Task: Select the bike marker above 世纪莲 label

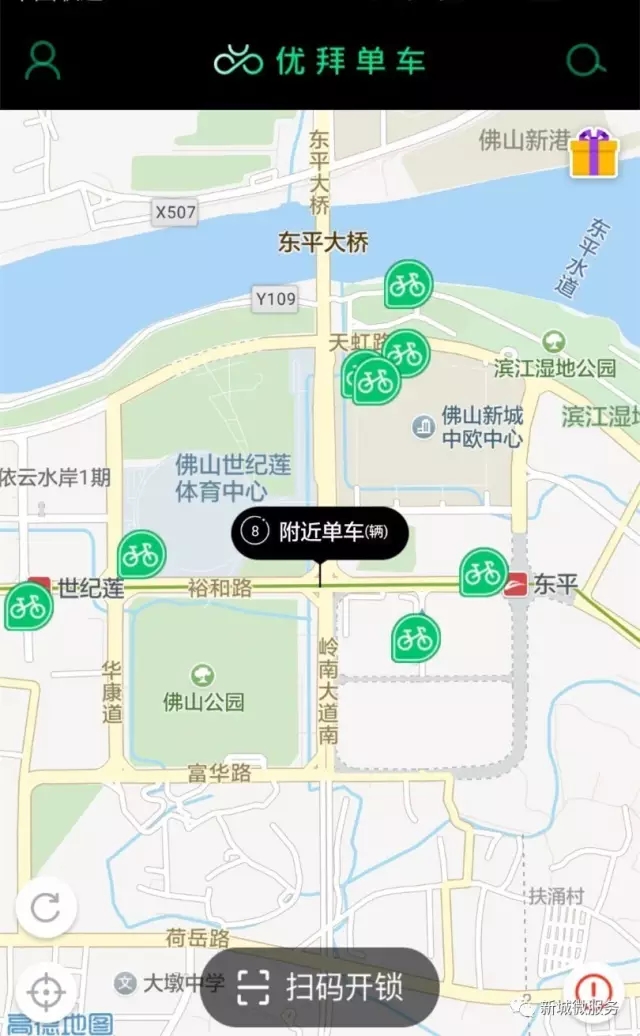Action: (141, 554)
